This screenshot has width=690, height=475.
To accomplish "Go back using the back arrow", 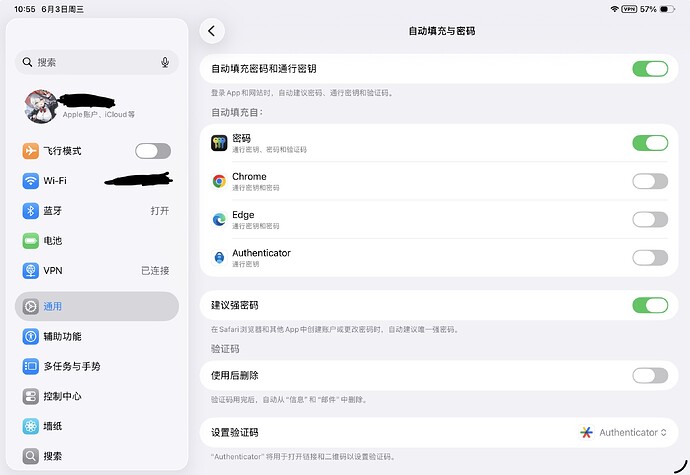I will (x=212, y=31).
